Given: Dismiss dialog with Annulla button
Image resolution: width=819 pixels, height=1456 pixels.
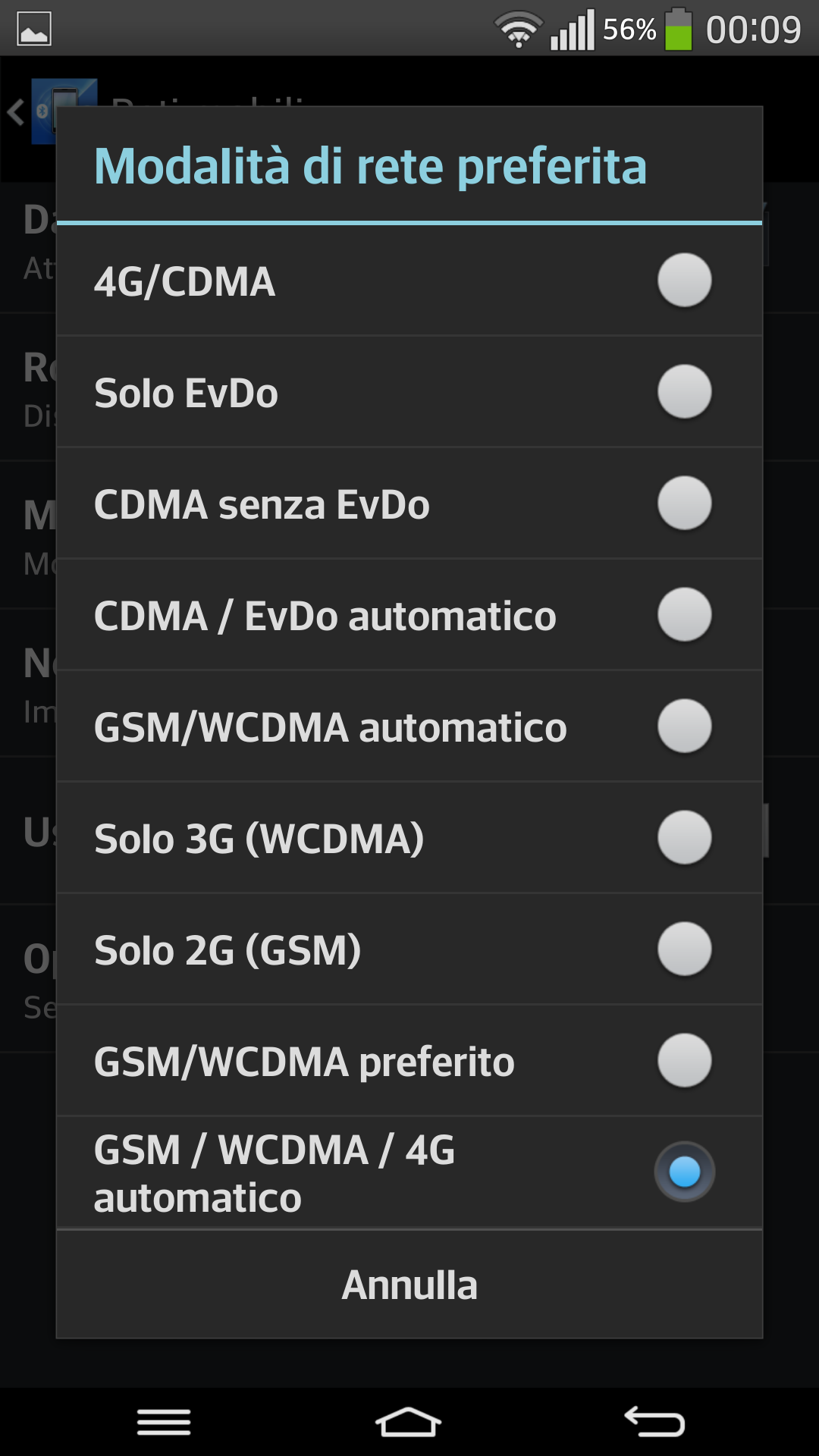Looking at the screenshot, I should [x=409, y=1285].
